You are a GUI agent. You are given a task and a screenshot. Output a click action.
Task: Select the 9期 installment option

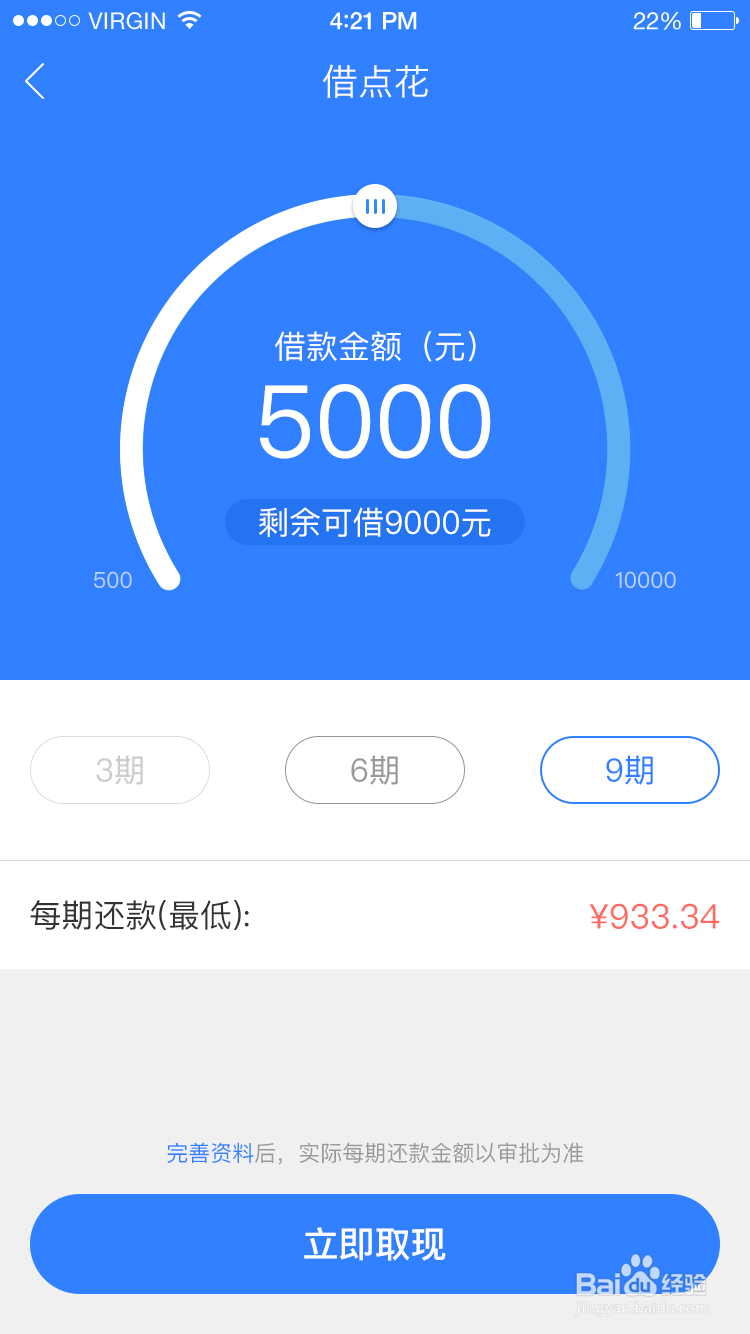(629, 770)
